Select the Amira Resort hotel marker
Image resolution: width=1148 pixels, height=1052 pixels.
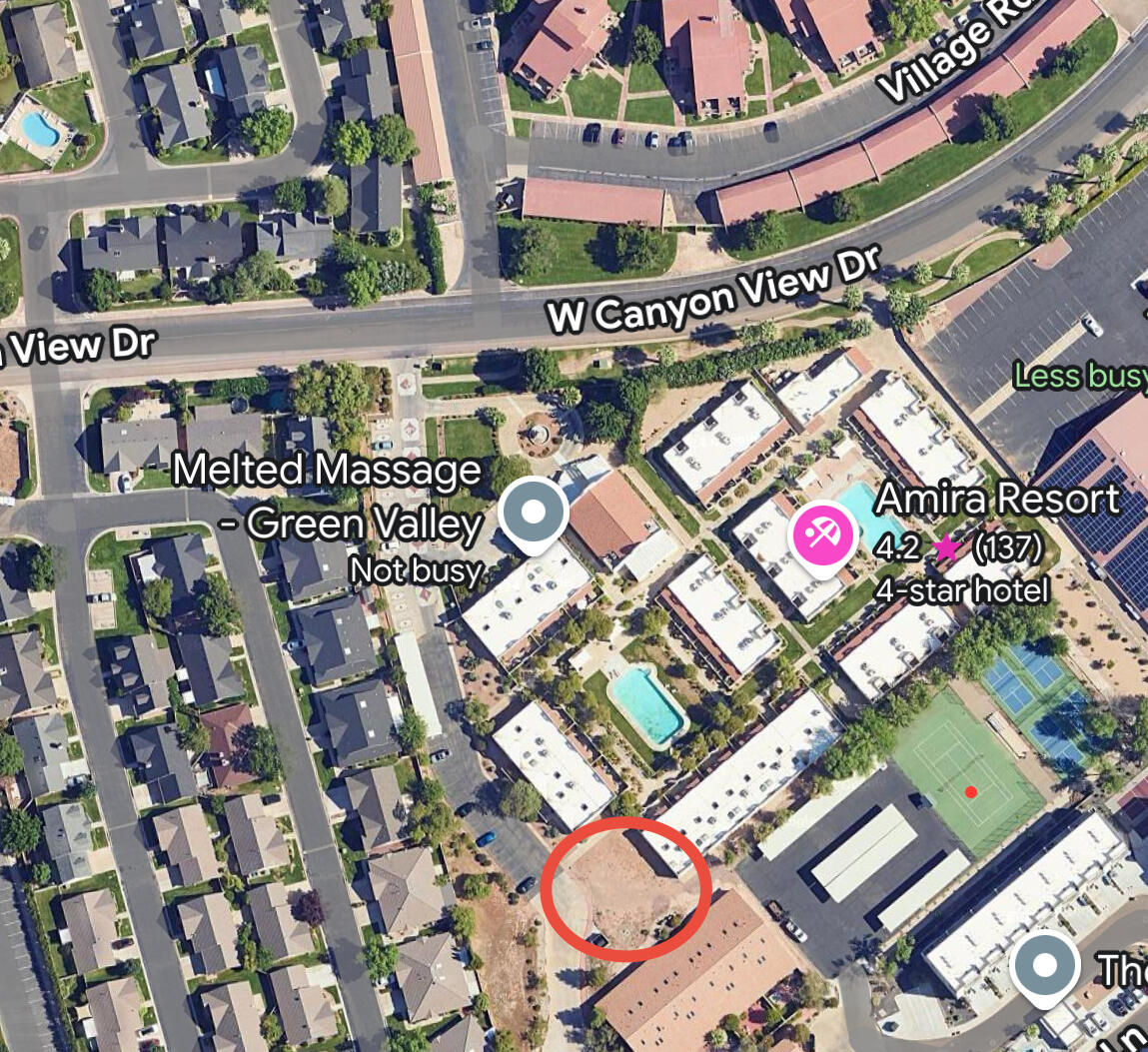[823, 536]
